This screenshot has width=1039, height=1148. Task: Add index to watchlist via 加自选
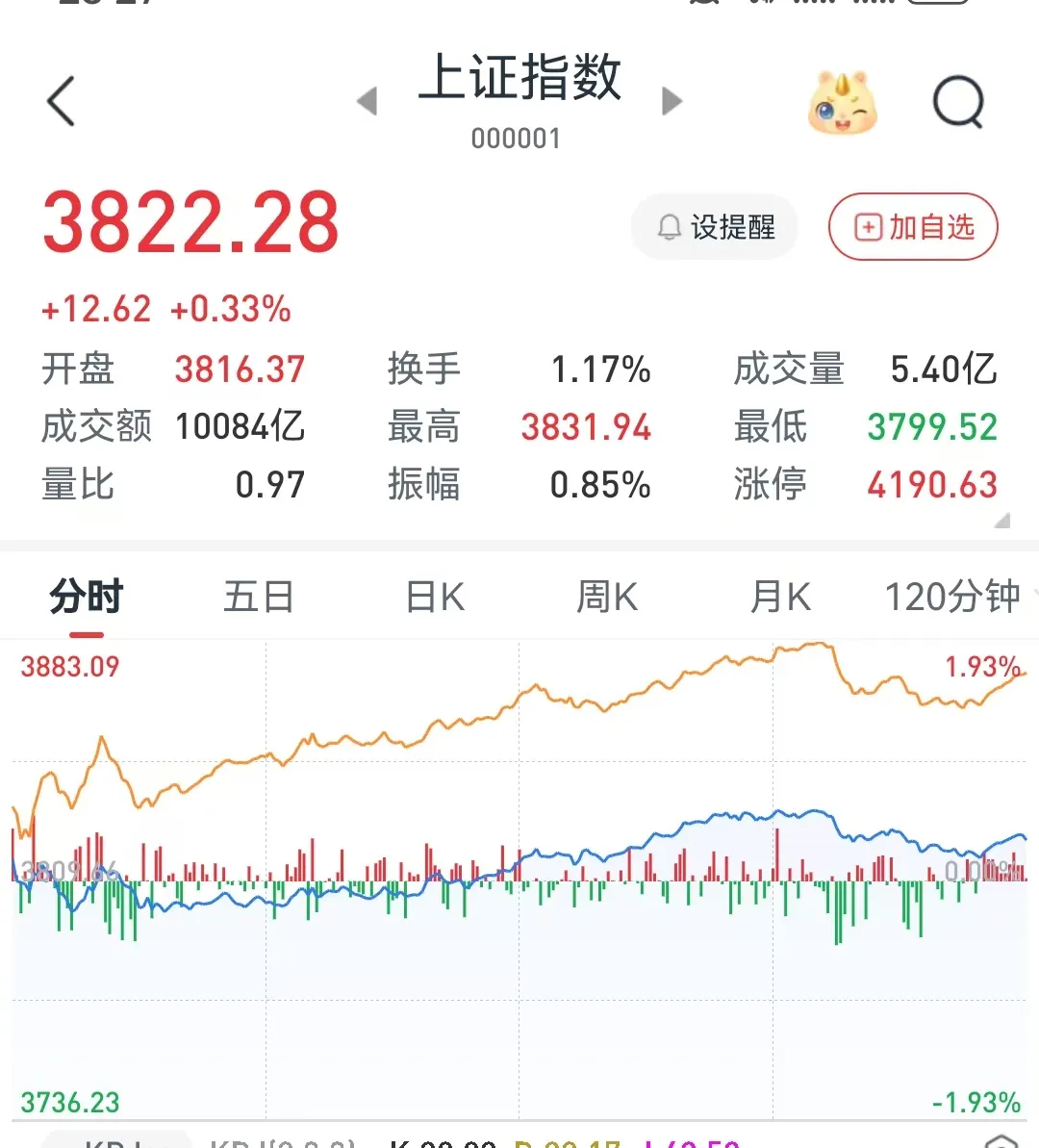(913, 227)
